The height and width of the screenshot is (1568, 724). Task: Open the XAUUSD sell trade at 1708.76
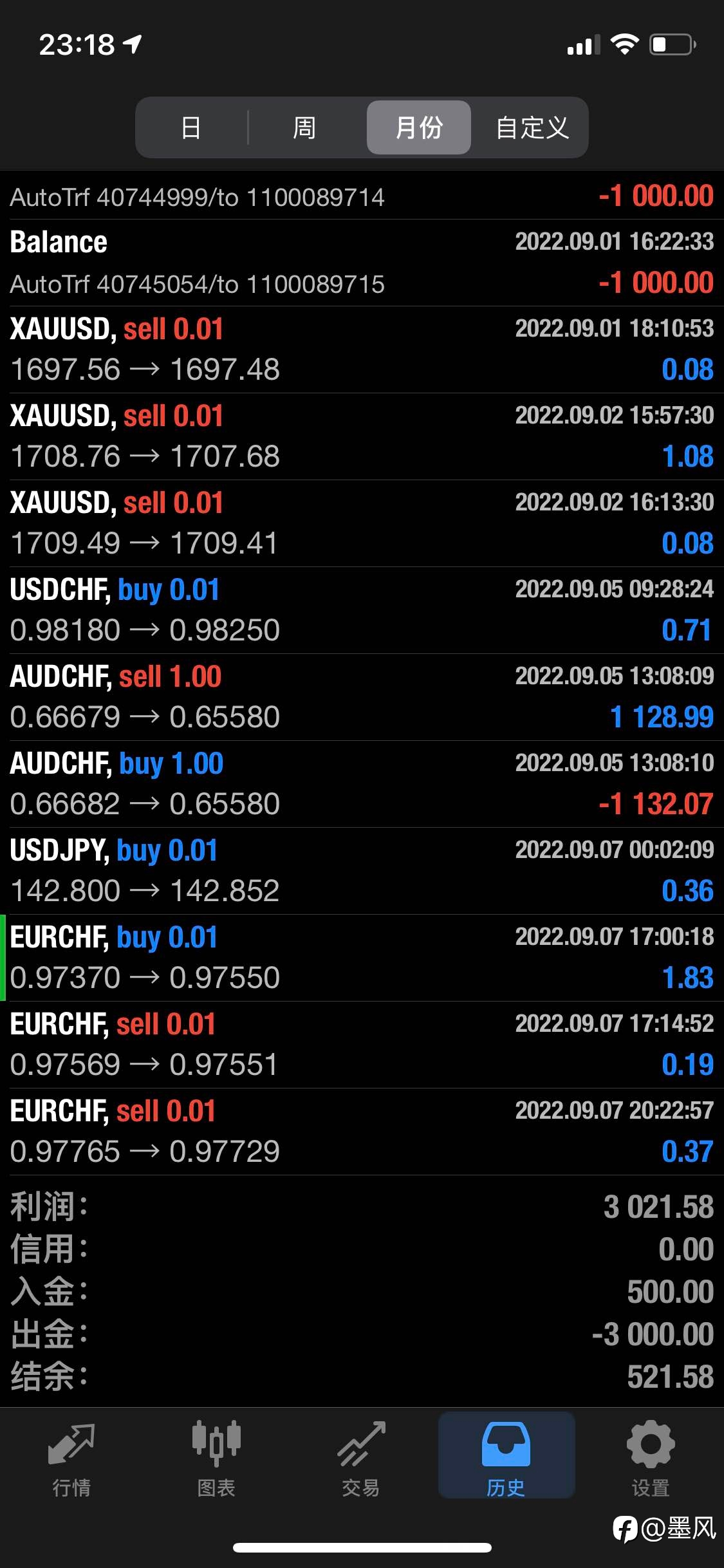[362, 436]
